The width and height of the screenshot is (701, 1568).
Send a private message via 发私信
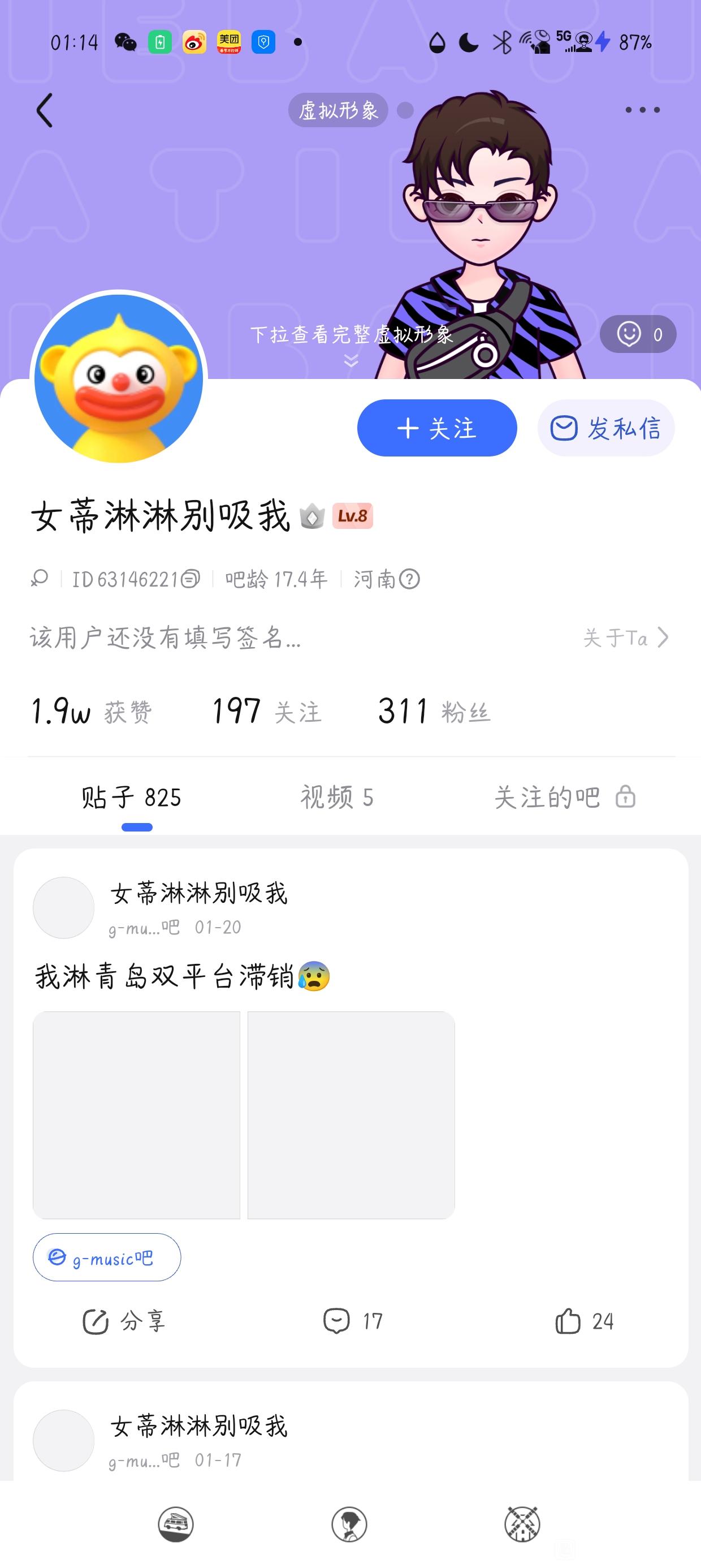point(606,428)
